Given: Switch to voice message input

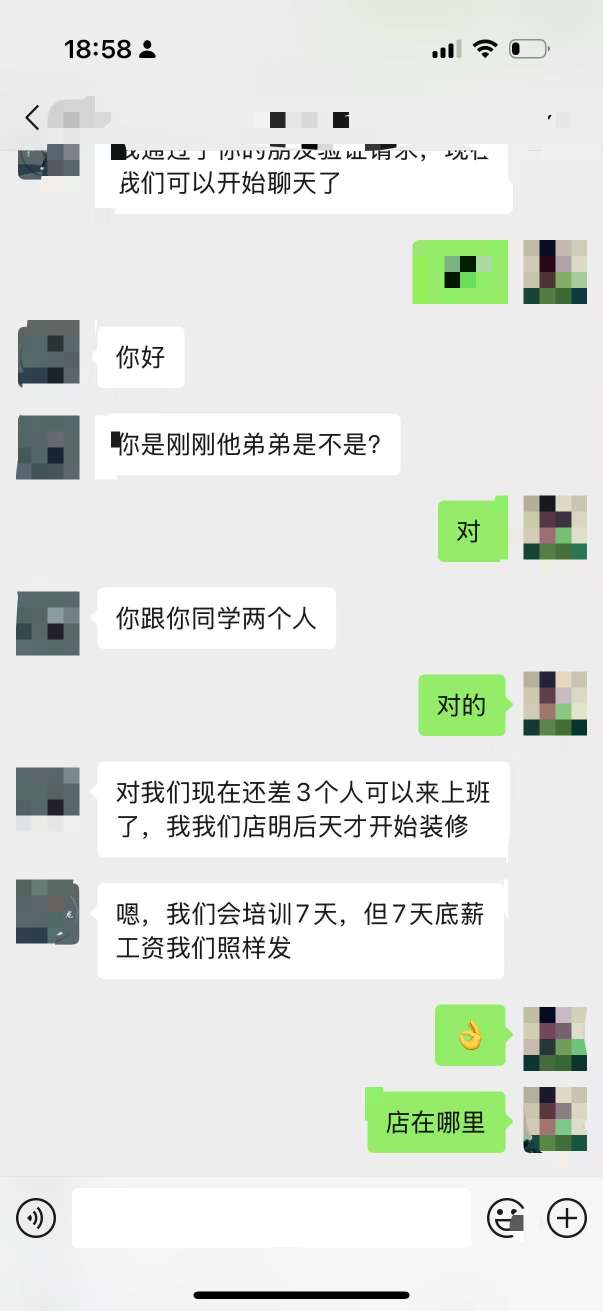Looking at the screenshot, I should (36, 1218).
